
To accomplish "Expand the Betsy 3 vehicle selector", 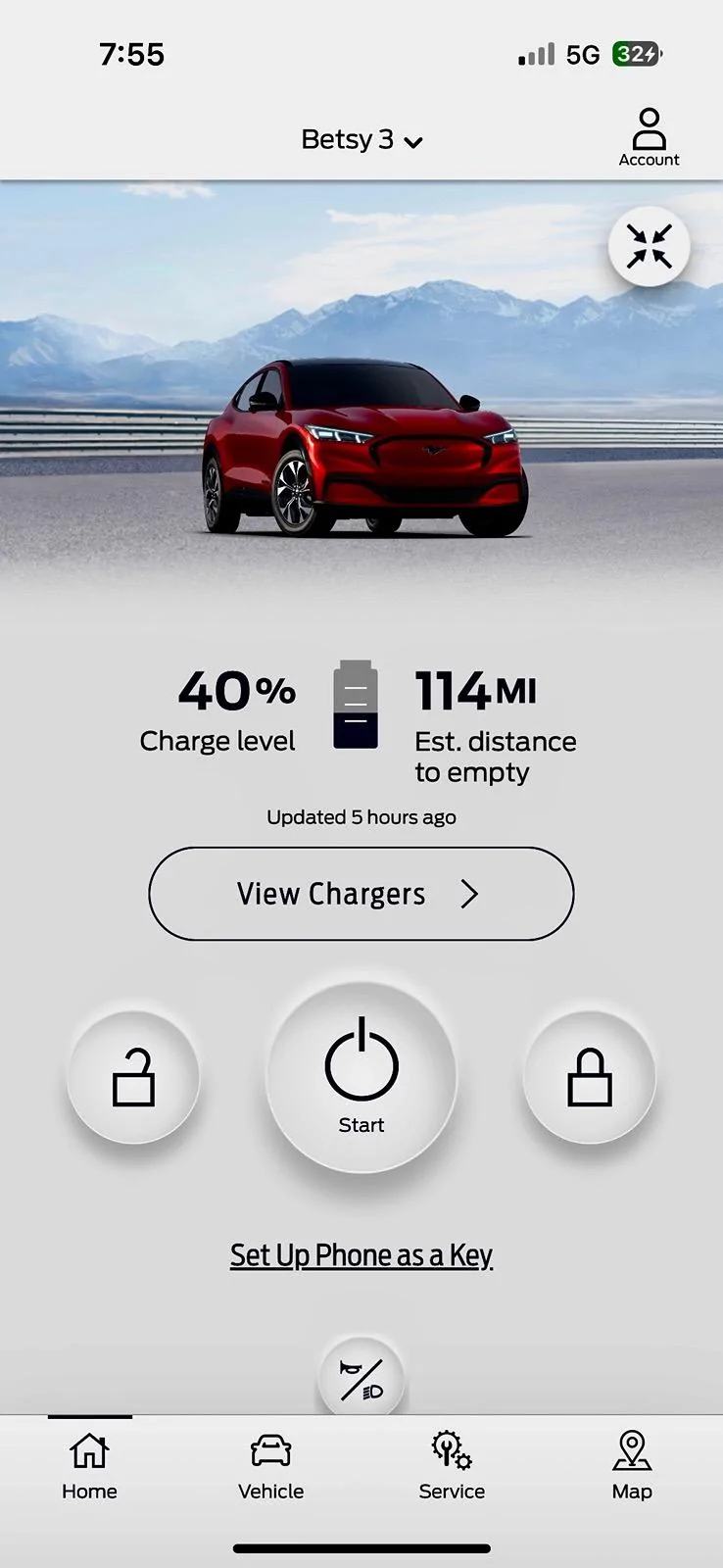I will pyautogui.click(x=361, y=140).
